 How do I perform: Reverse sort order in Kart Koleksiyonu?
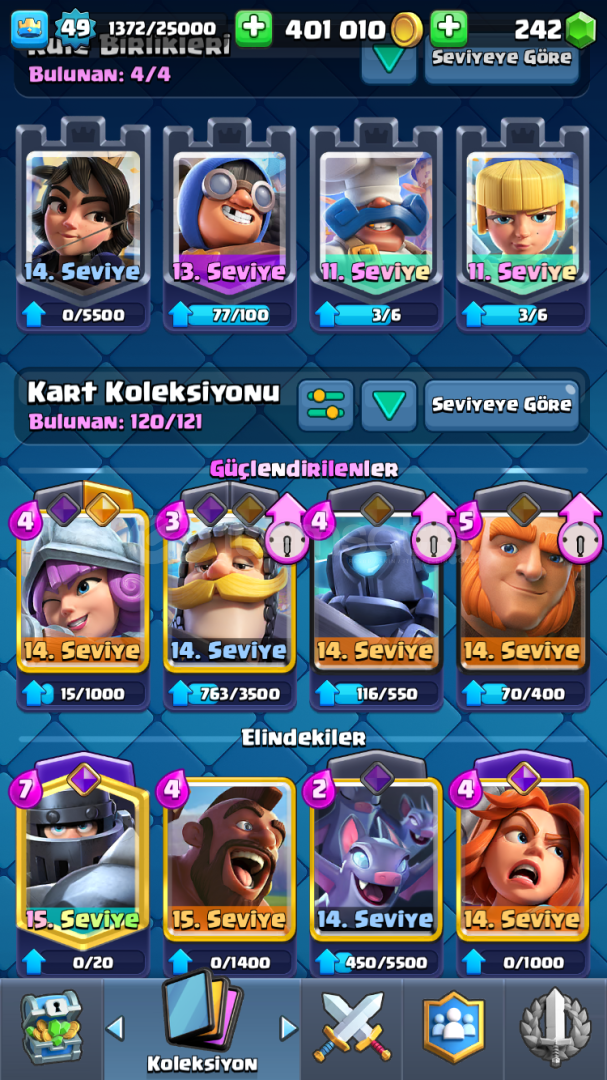pyautogui.click(x=389, y=405)
